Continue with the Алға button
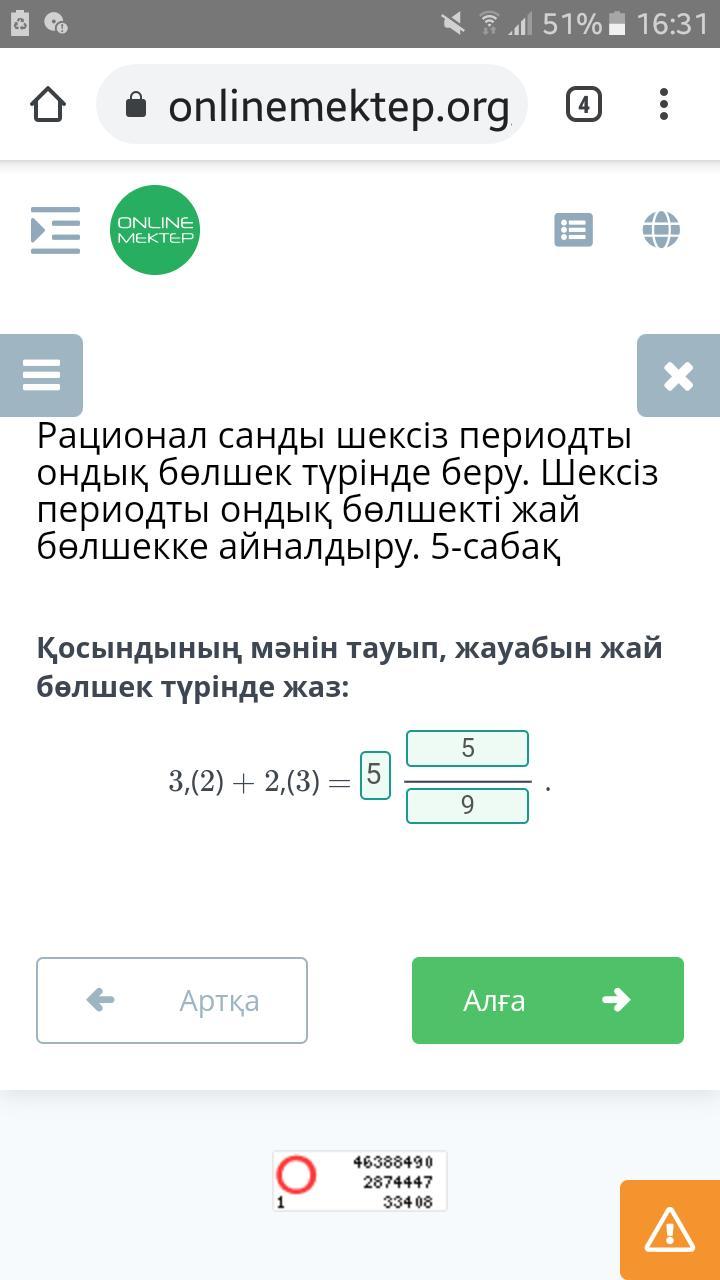 point(548,1000)
